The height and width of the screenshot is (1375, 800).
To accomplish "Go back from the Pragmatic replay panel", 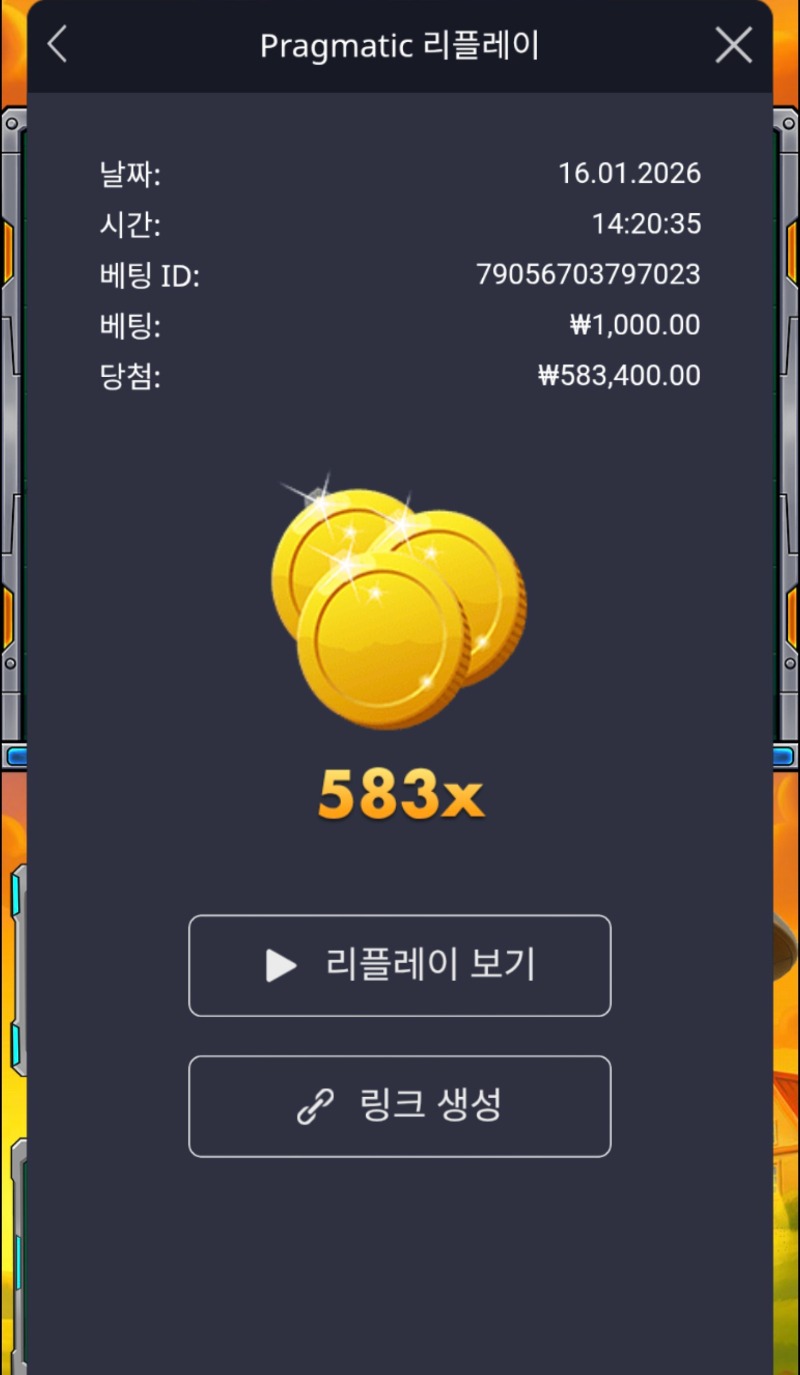I will [57, 45].
